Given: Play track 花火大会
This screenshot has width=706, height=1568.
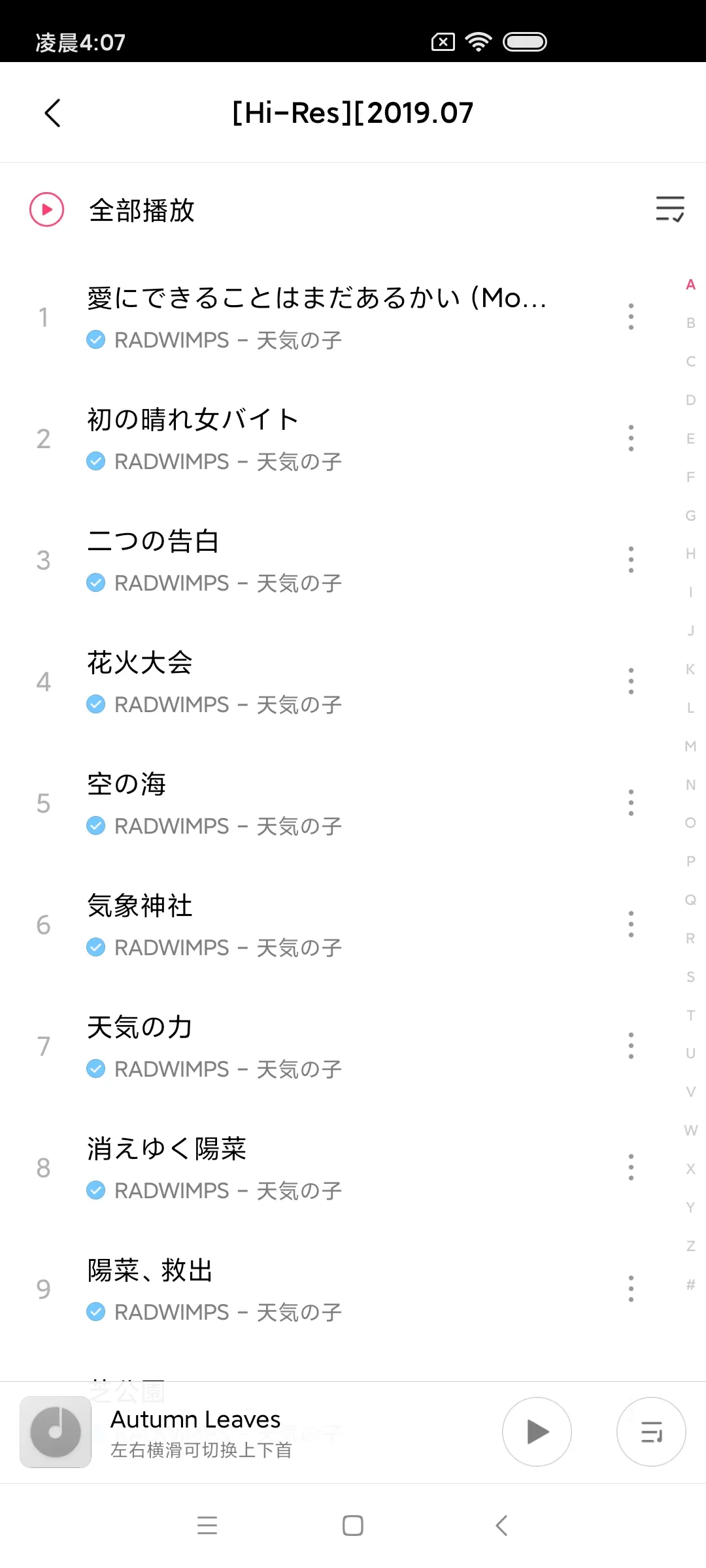Looking at the screenshot, I should pos(320,682).
